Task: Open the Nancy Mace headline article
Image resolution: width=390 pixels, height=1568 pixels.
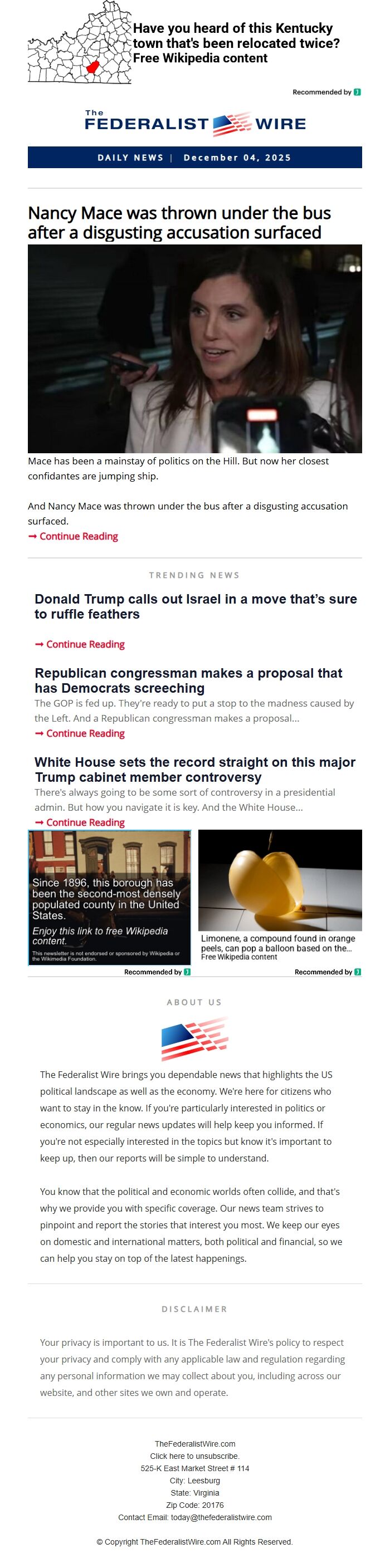Action: [x=179, y=223]
